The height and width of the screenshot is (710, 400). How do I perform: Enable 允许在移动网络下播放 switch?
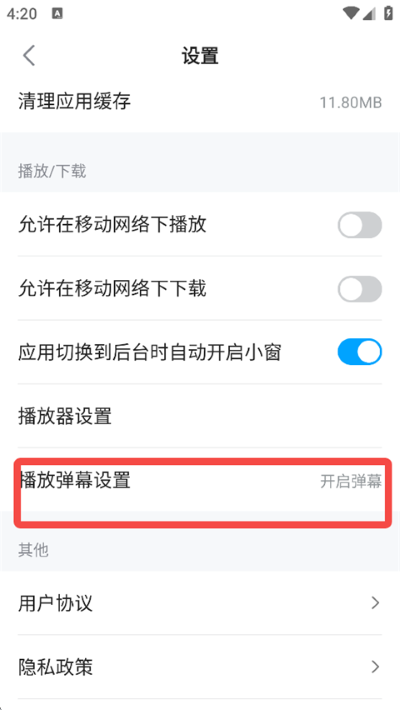(360, 225)
